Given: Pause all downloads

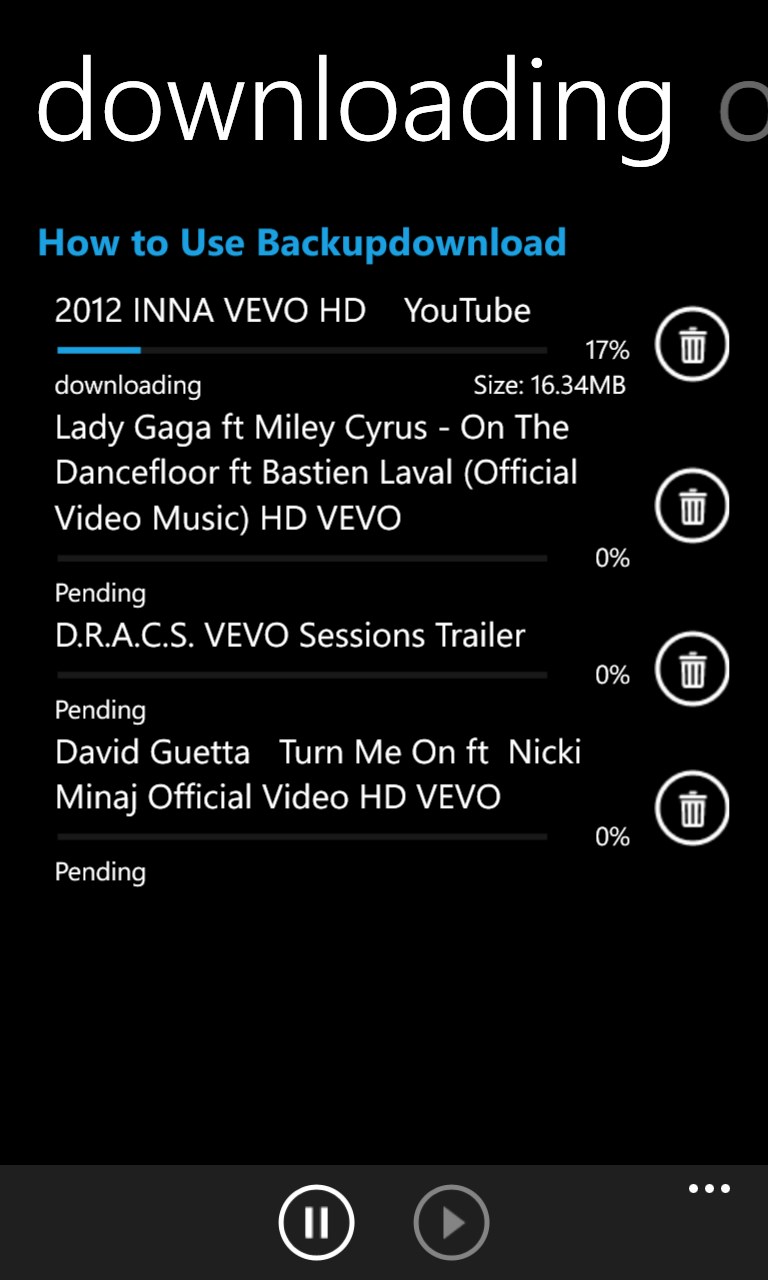Looking at the screenshot, I should (x=316, y=1222).
